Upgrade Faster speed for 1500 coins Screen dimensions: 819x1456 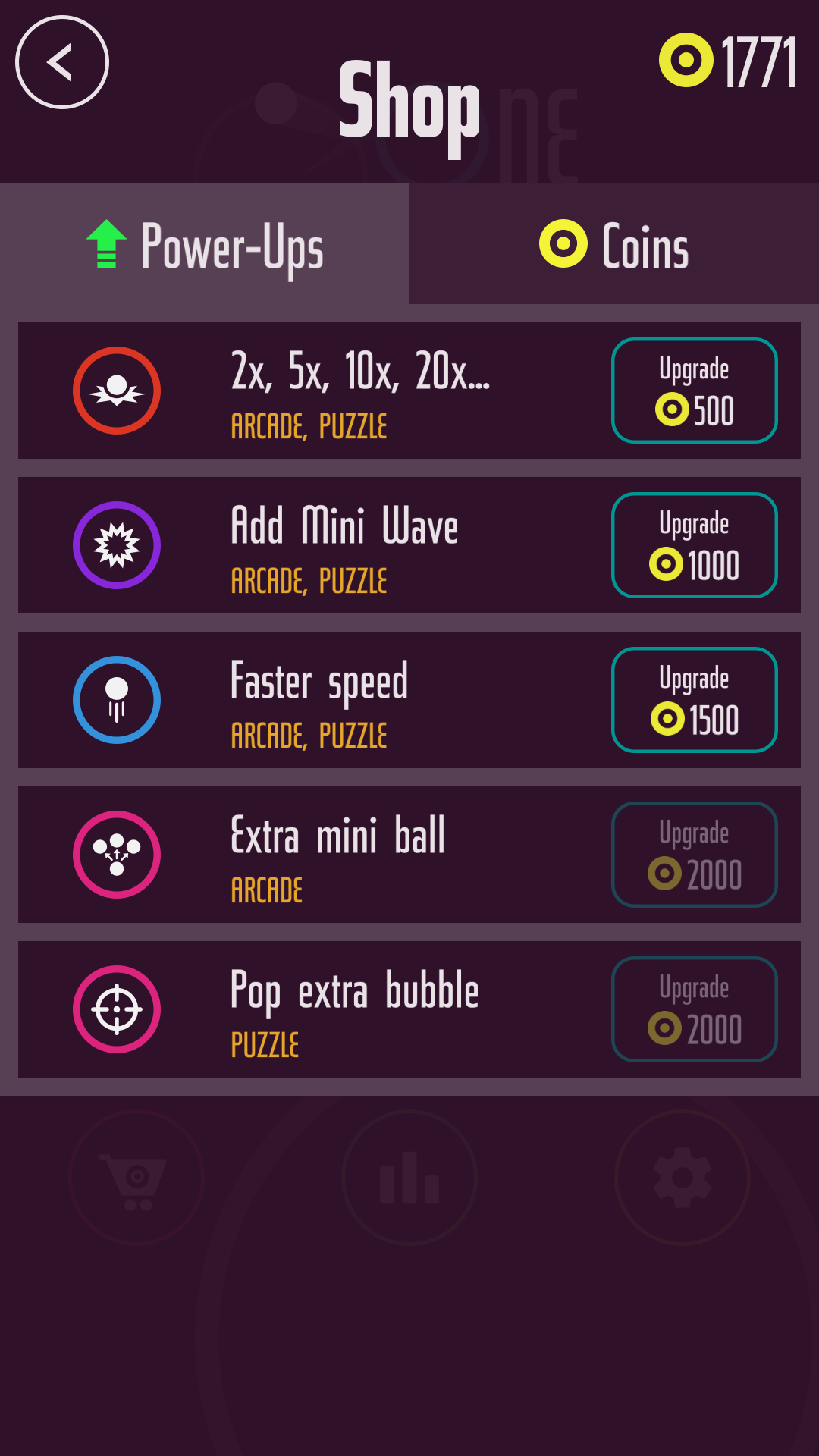(x=694, y=700)
